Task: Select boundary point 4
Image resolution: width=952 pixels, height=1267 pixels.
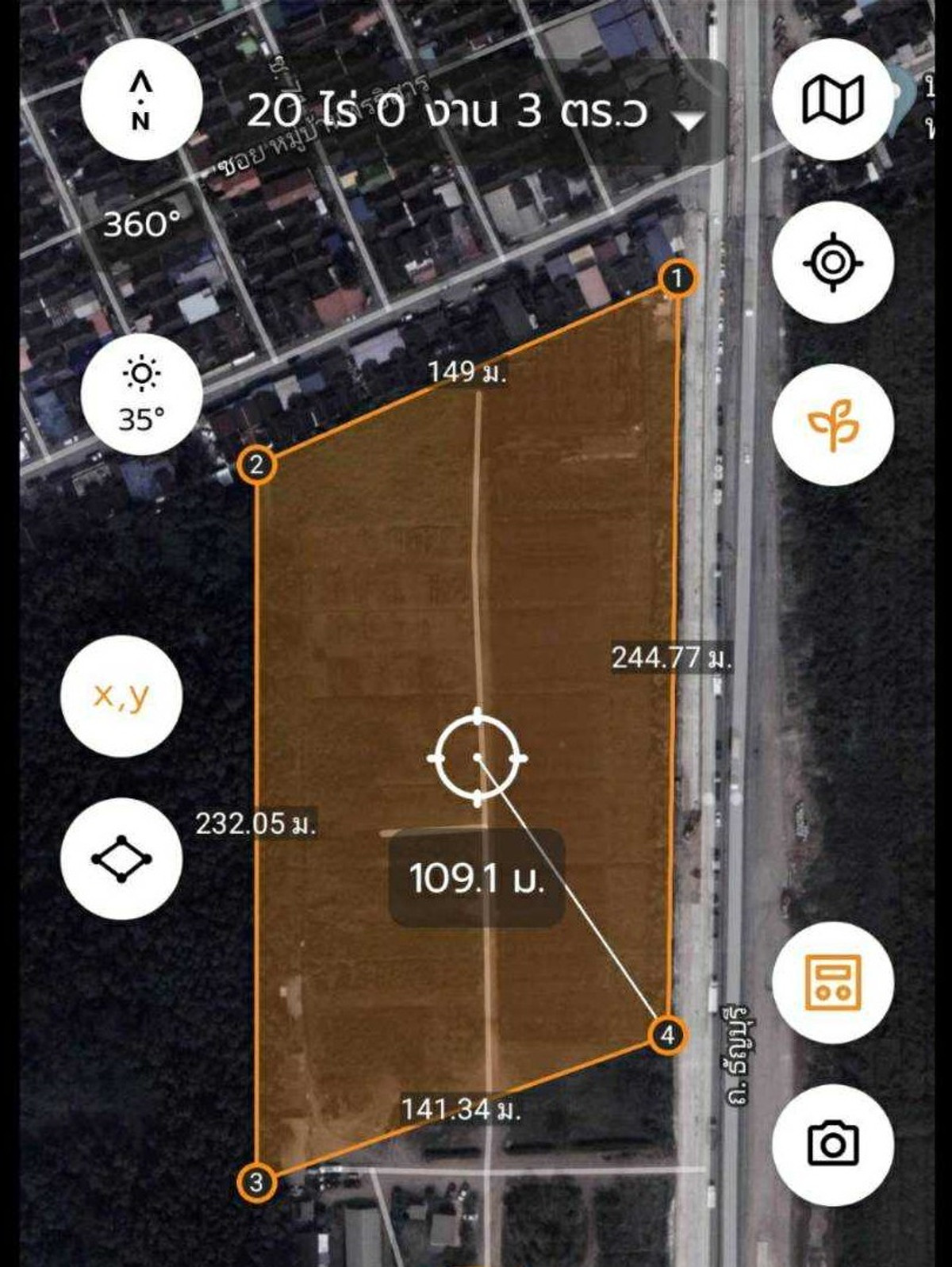Action: (666, 1035)
